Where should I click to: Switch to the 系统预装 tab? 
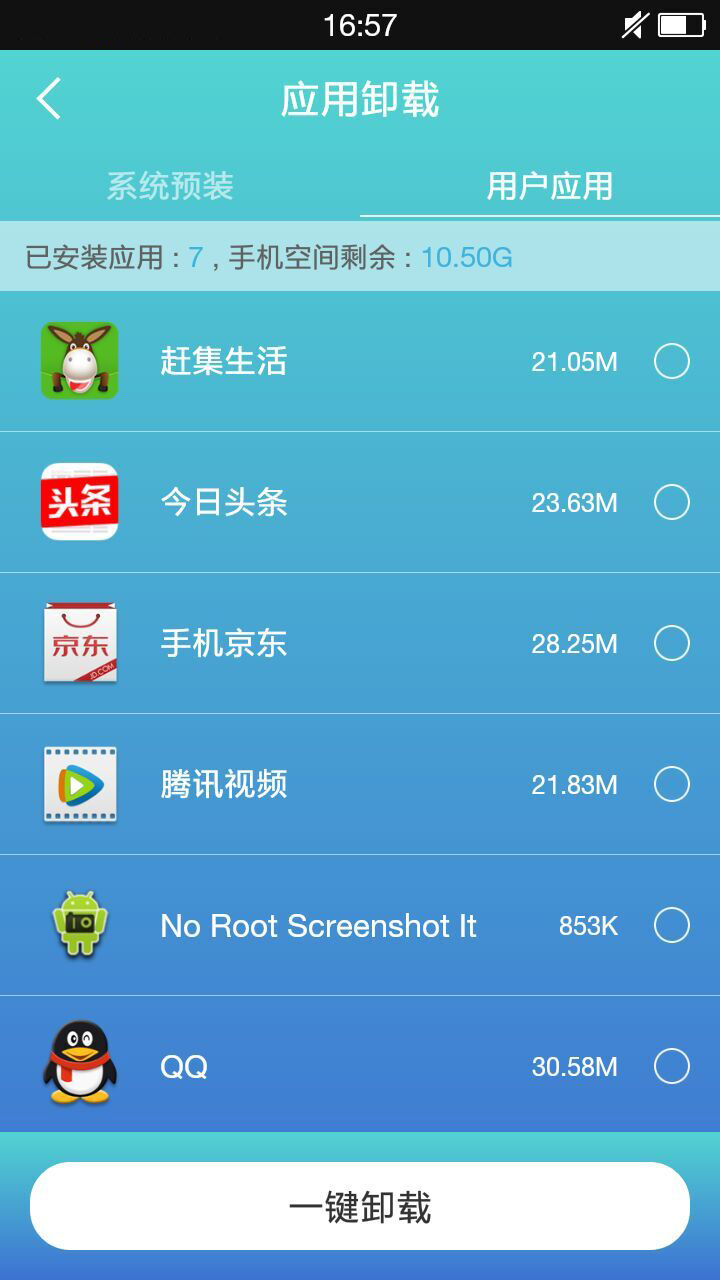tap(170, 187)
